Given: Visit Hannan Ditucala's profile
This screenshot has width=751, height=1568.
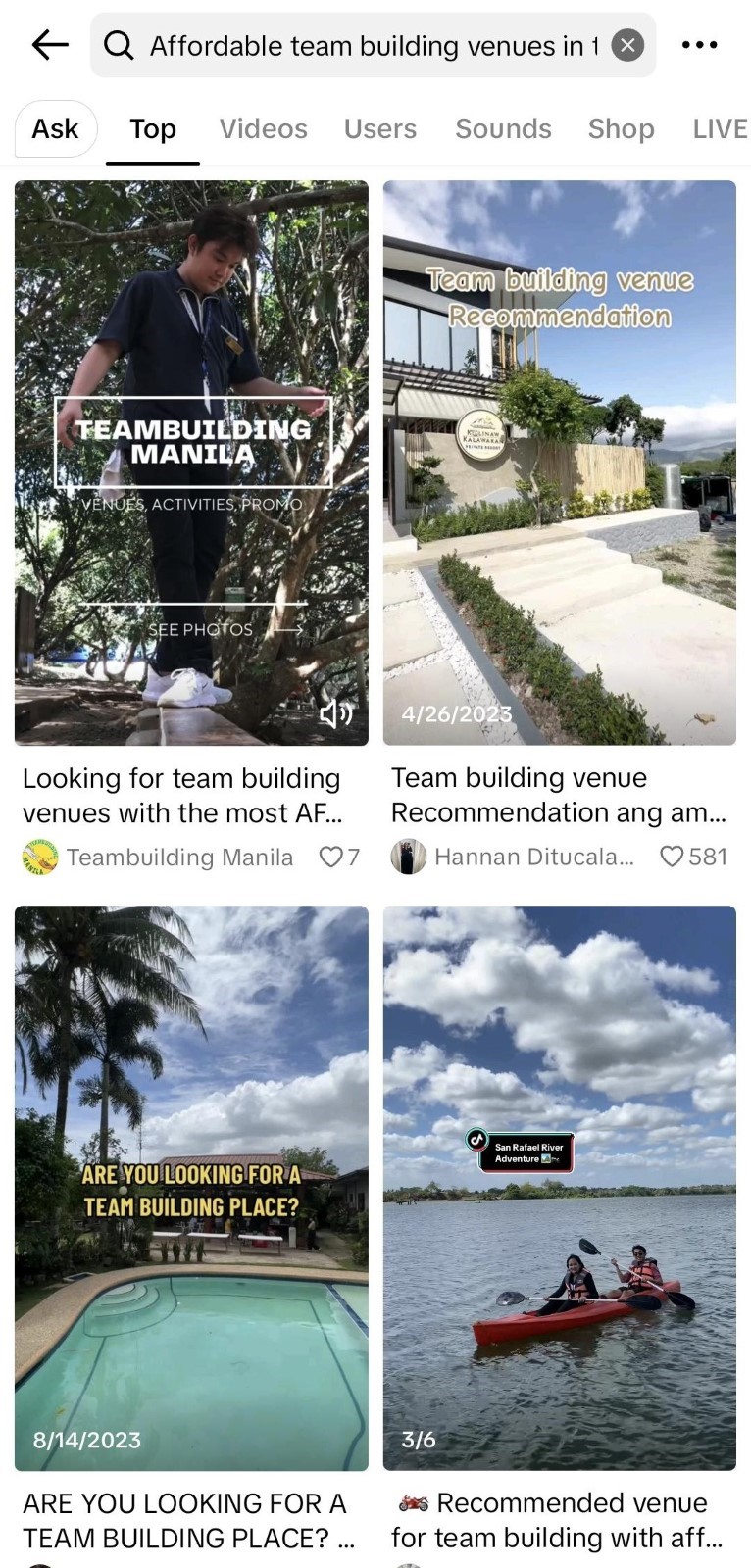Looking at the screenshot, I should pyautogui.click(x=532, y=857).
